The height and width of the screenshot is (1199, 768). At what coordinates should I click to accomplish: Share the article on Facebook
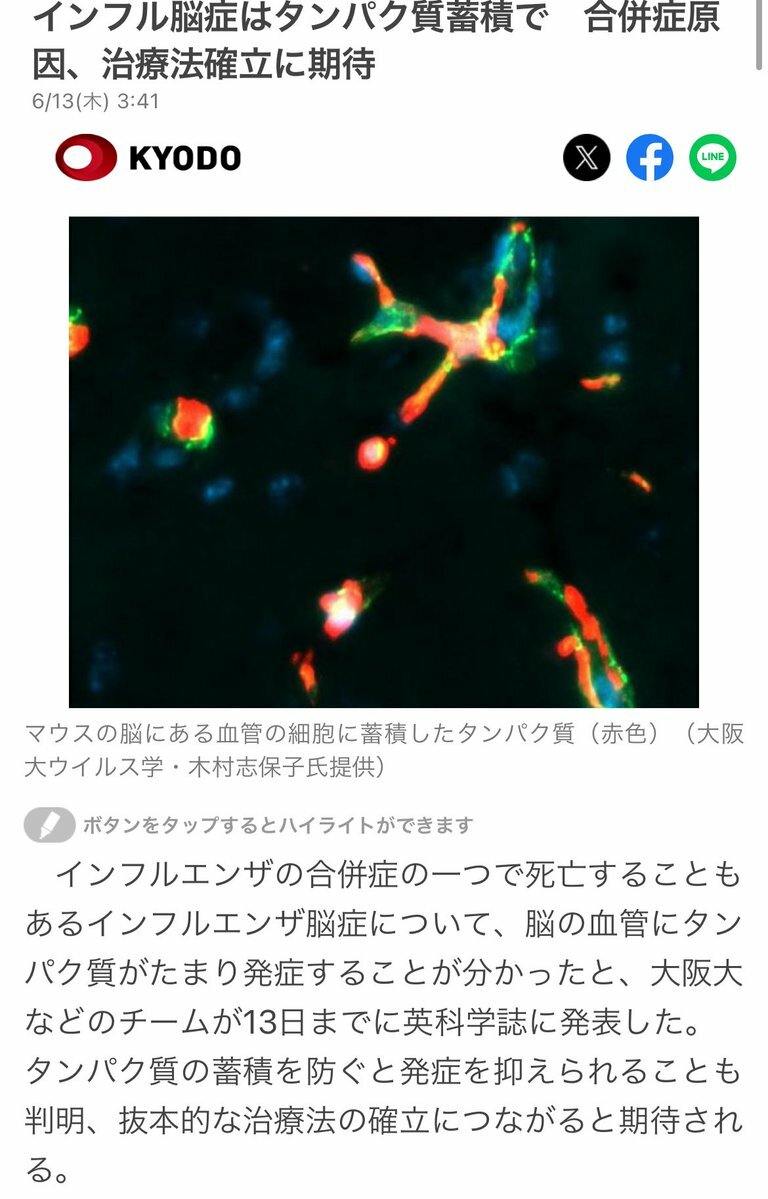tap(650, 158)
